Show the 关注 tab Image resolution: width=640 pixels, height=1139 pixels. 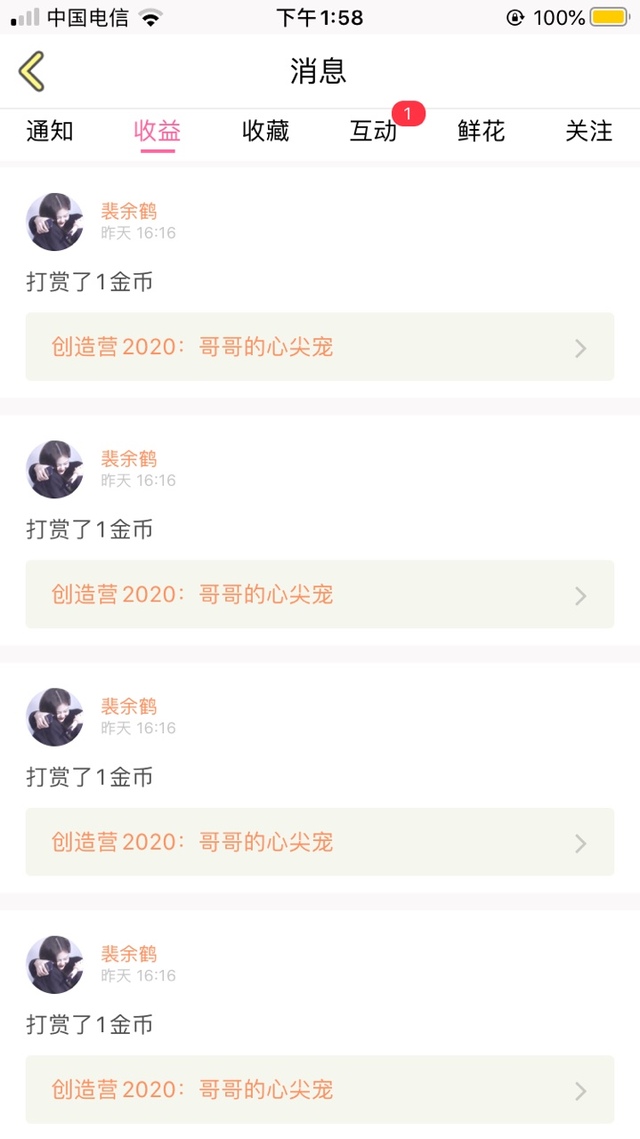(588, 131)
